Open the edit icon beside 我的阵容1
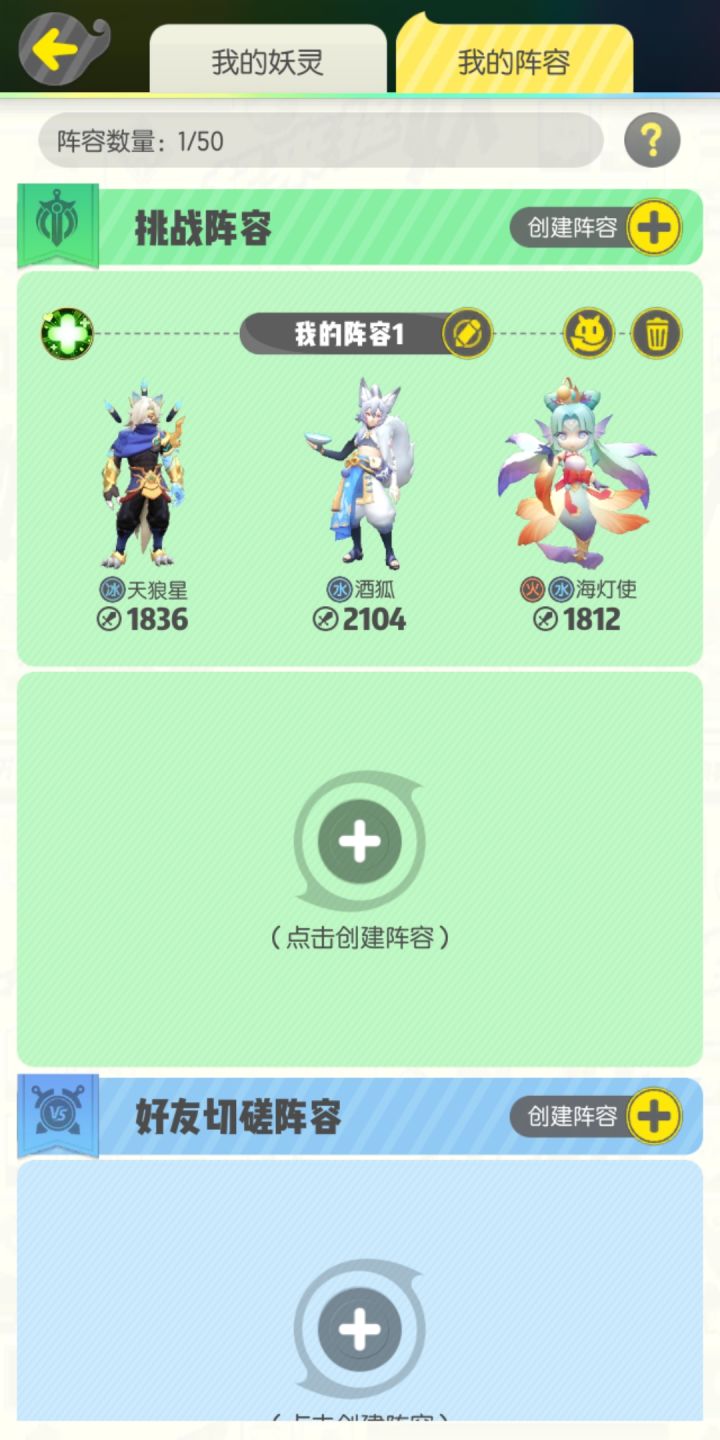Viewport: 720px width, 1440px height. click(x=466, y=333)
